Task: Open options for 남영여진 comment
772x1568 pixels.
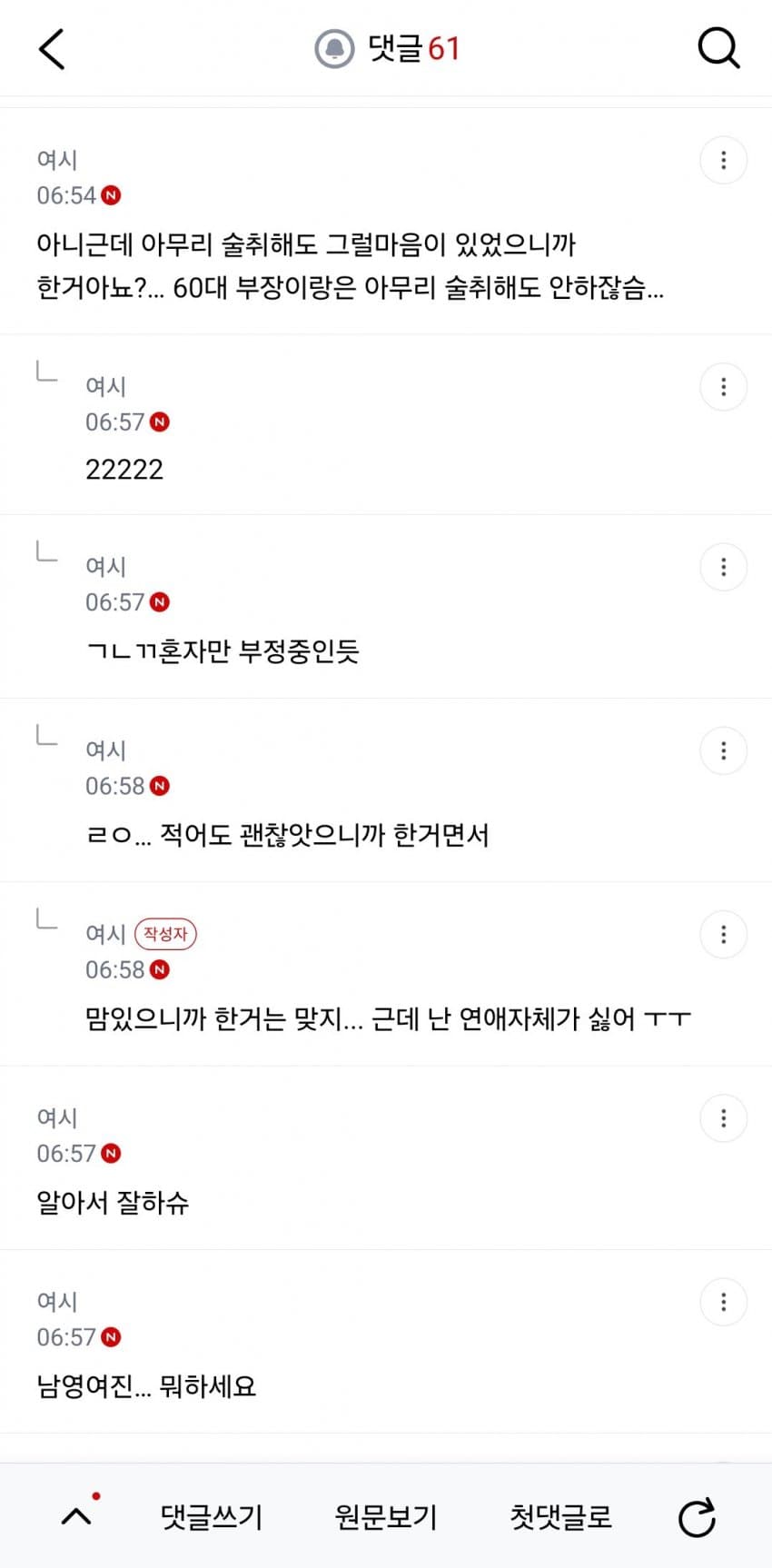Action: 723,1303
